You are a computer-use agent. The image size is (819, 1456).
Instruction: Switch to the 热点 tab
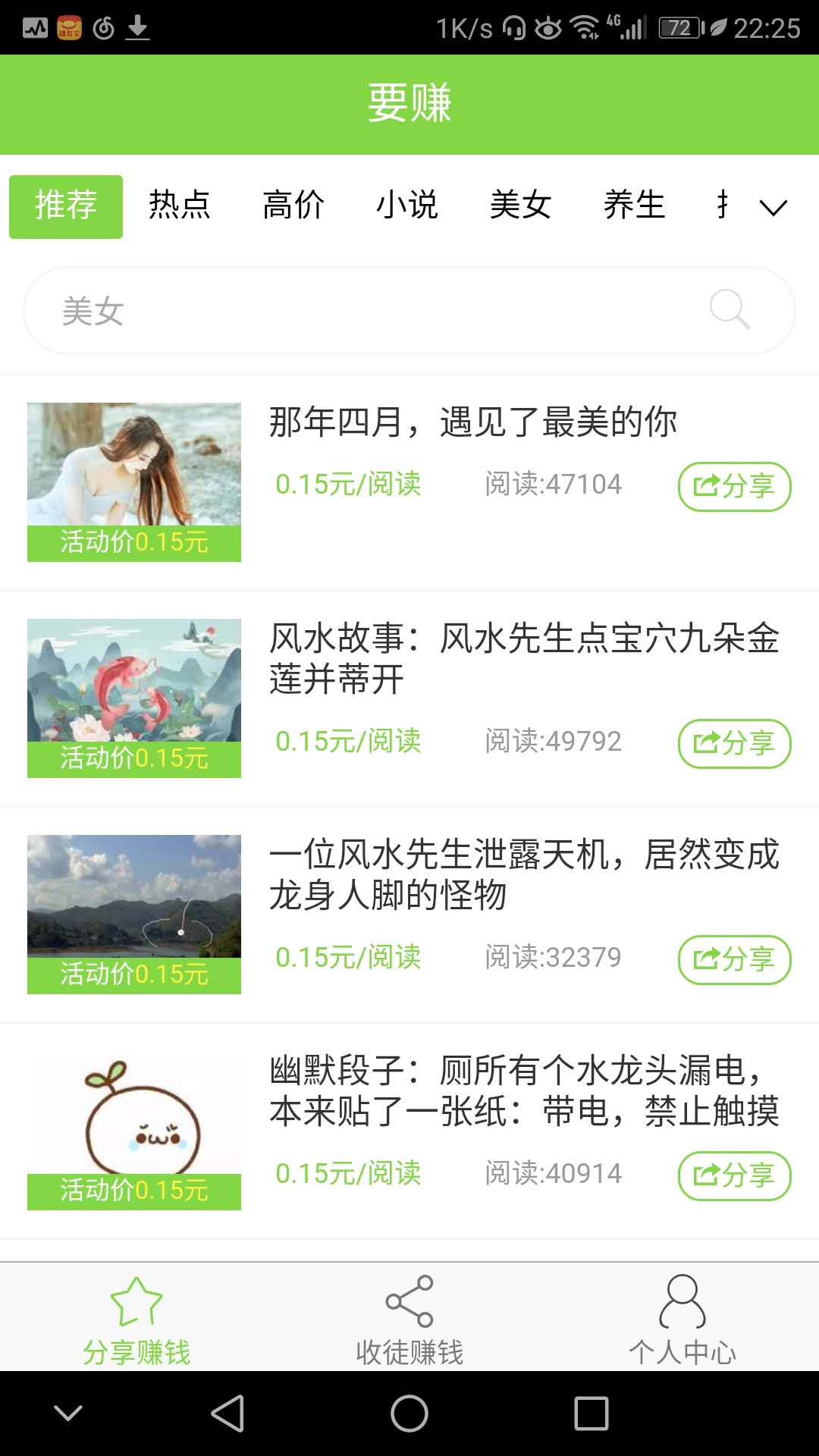[180, 206]
